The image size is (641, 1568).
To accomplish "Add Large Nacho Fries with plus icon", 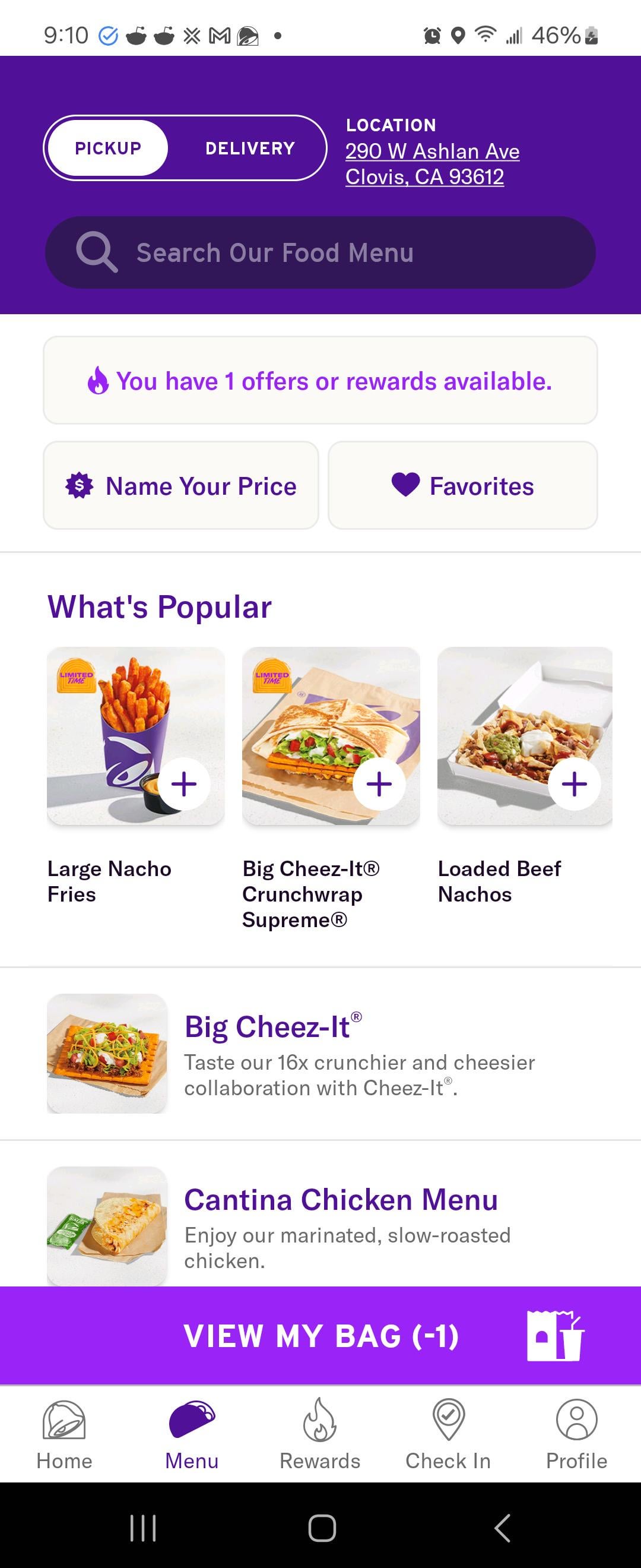I will pyautogui.click(x=183, y=784).
